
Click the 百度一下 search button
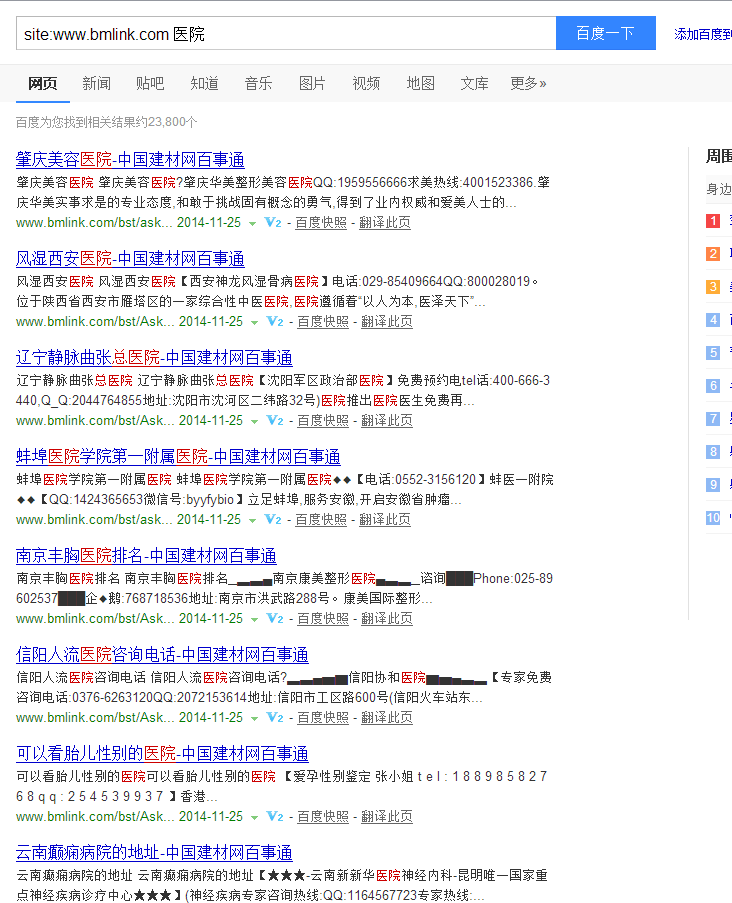(x=605, y=33)
